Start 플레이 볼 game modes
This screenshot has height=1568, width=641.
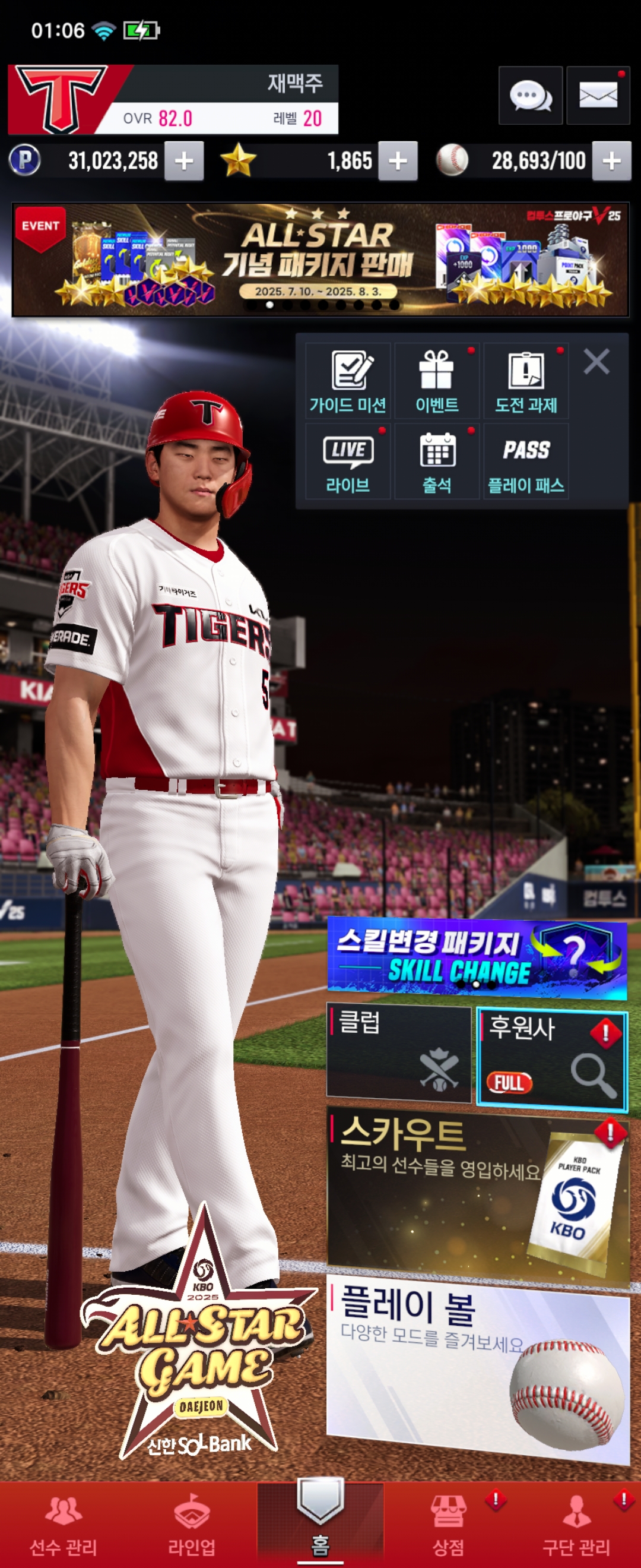477,1370
